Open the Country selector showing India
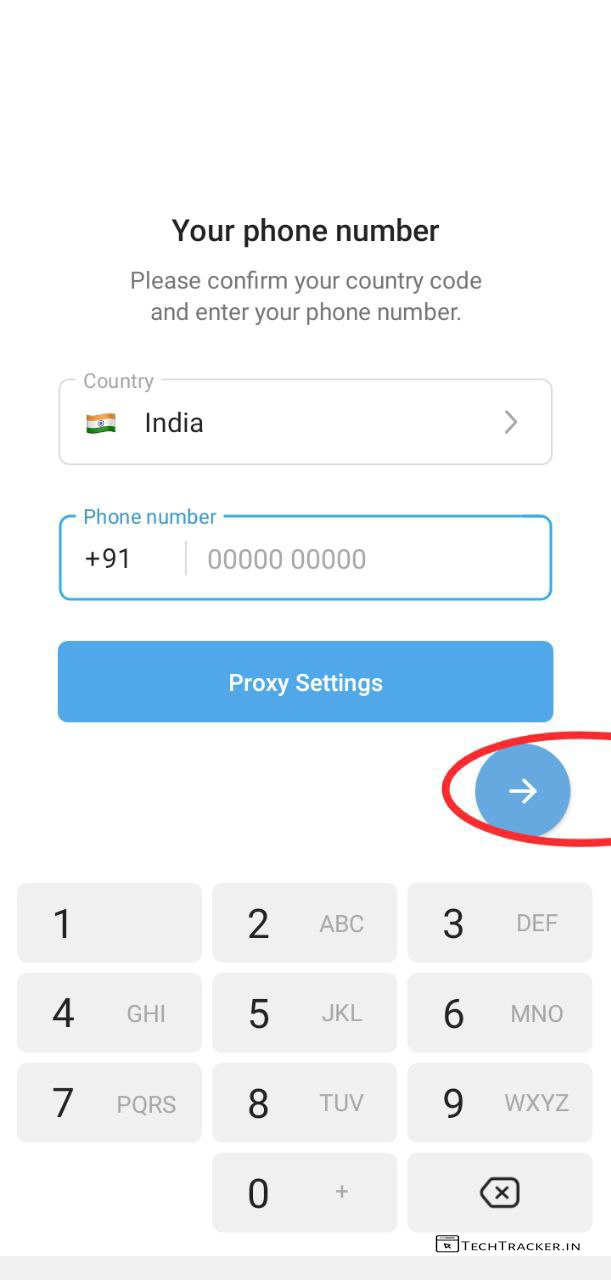Image resolution: width=611 pixels, height=1280 pixels. pyautogui.click(x=305, y=422)
